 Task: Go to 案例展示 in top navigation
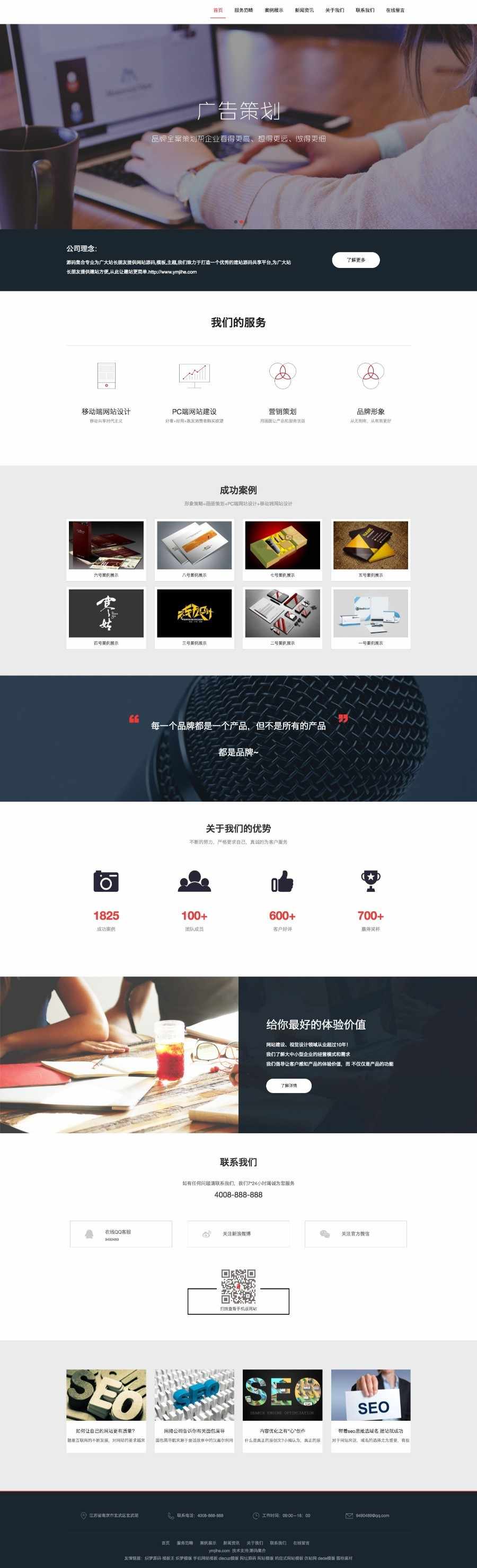[273, 11]
